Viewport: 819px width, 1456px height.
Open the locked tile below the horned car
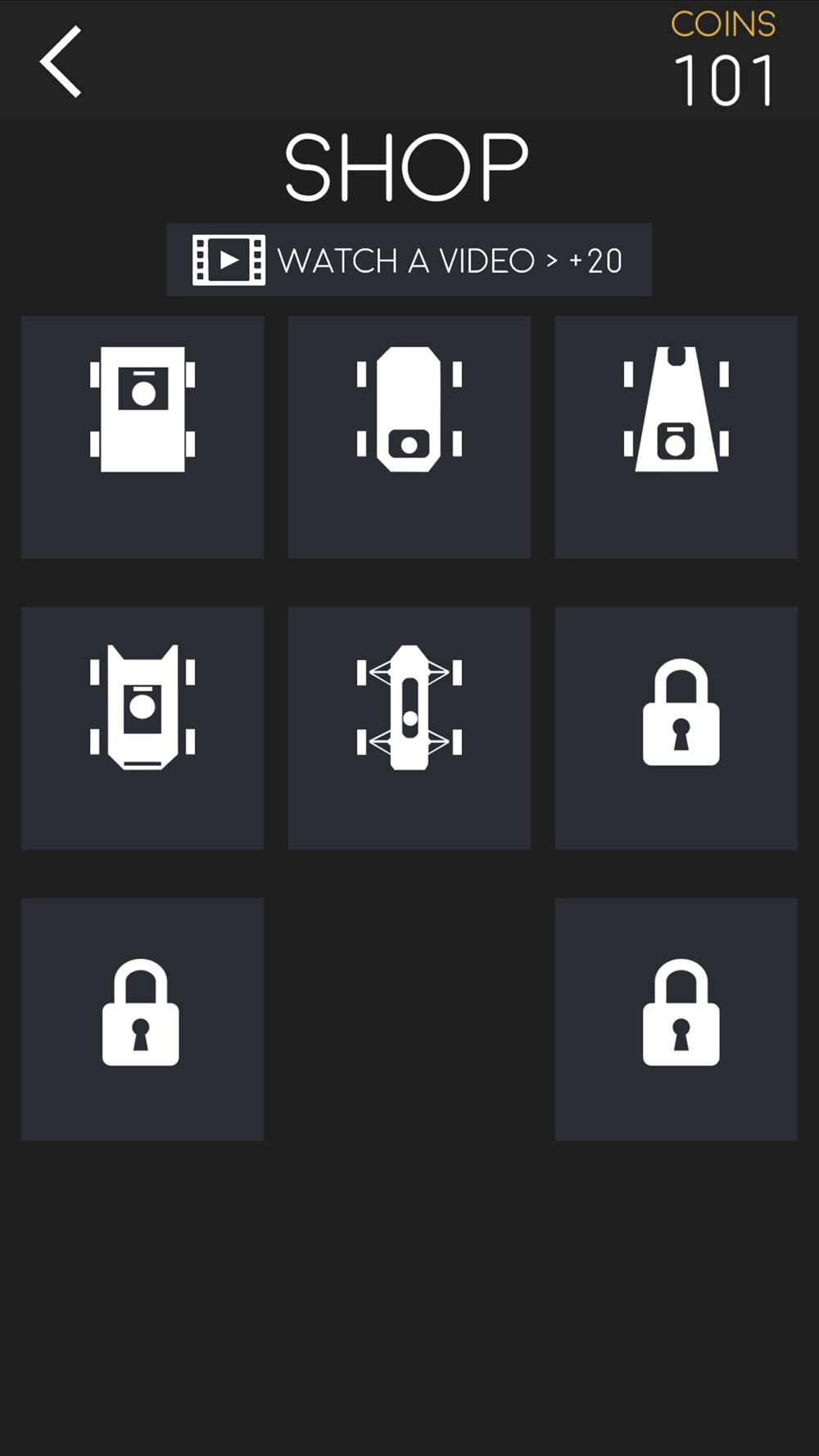point(143,1019)
